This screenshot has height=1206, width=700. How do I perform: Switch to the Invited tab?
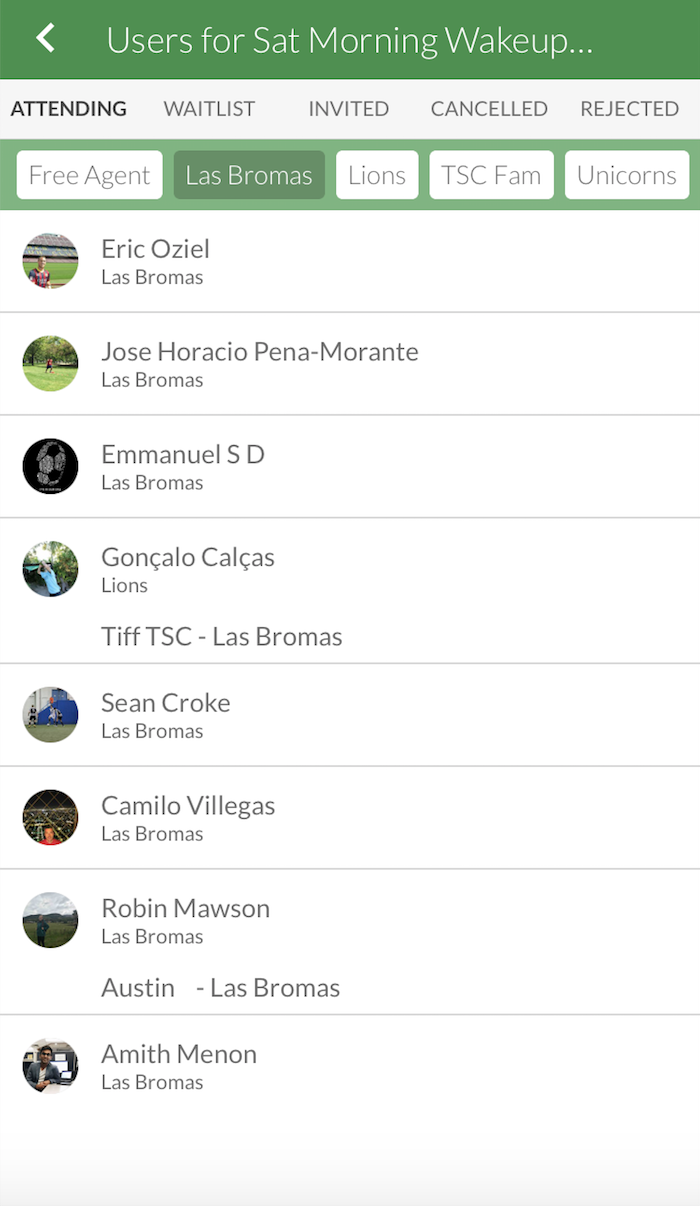tap(348, 109)
